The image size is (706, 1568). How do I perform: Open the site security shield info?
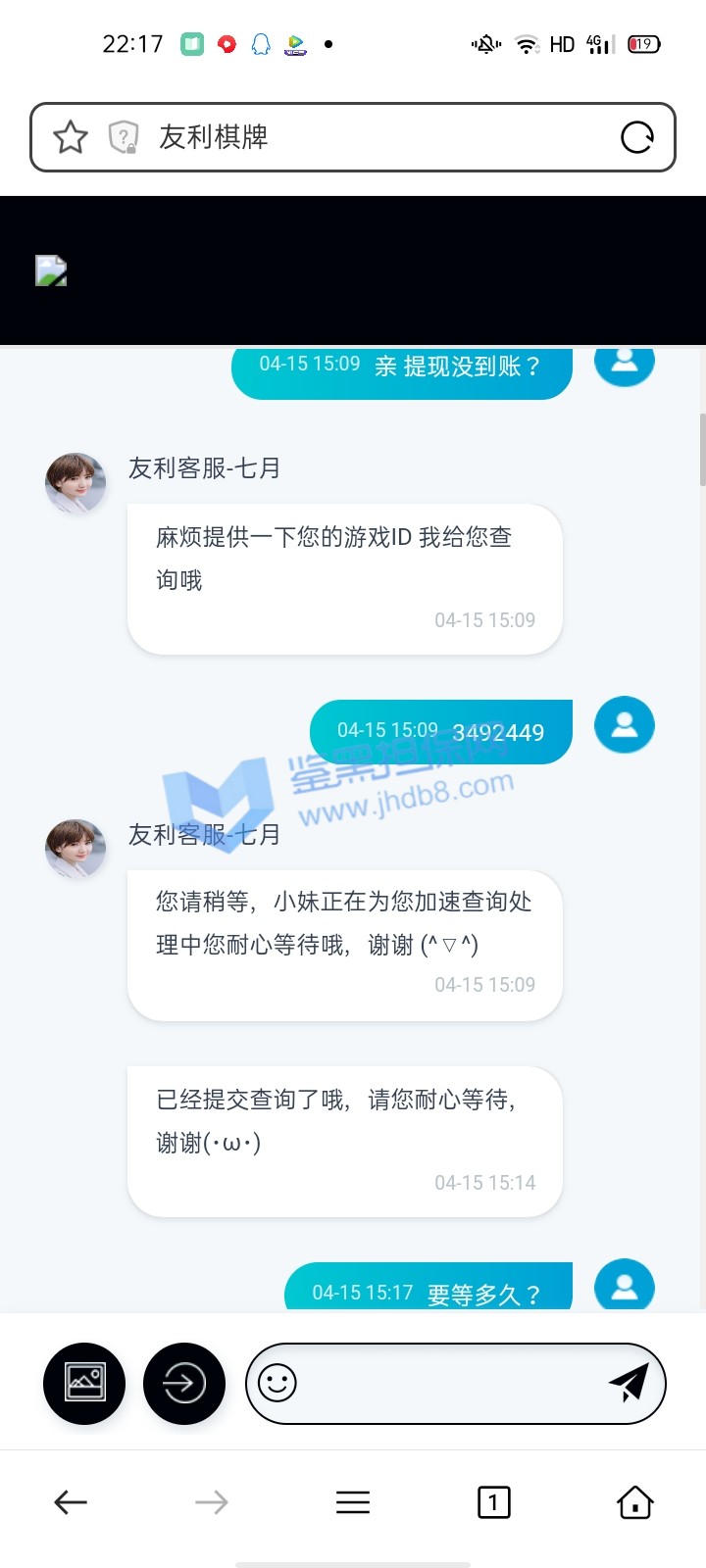[124, 137]
